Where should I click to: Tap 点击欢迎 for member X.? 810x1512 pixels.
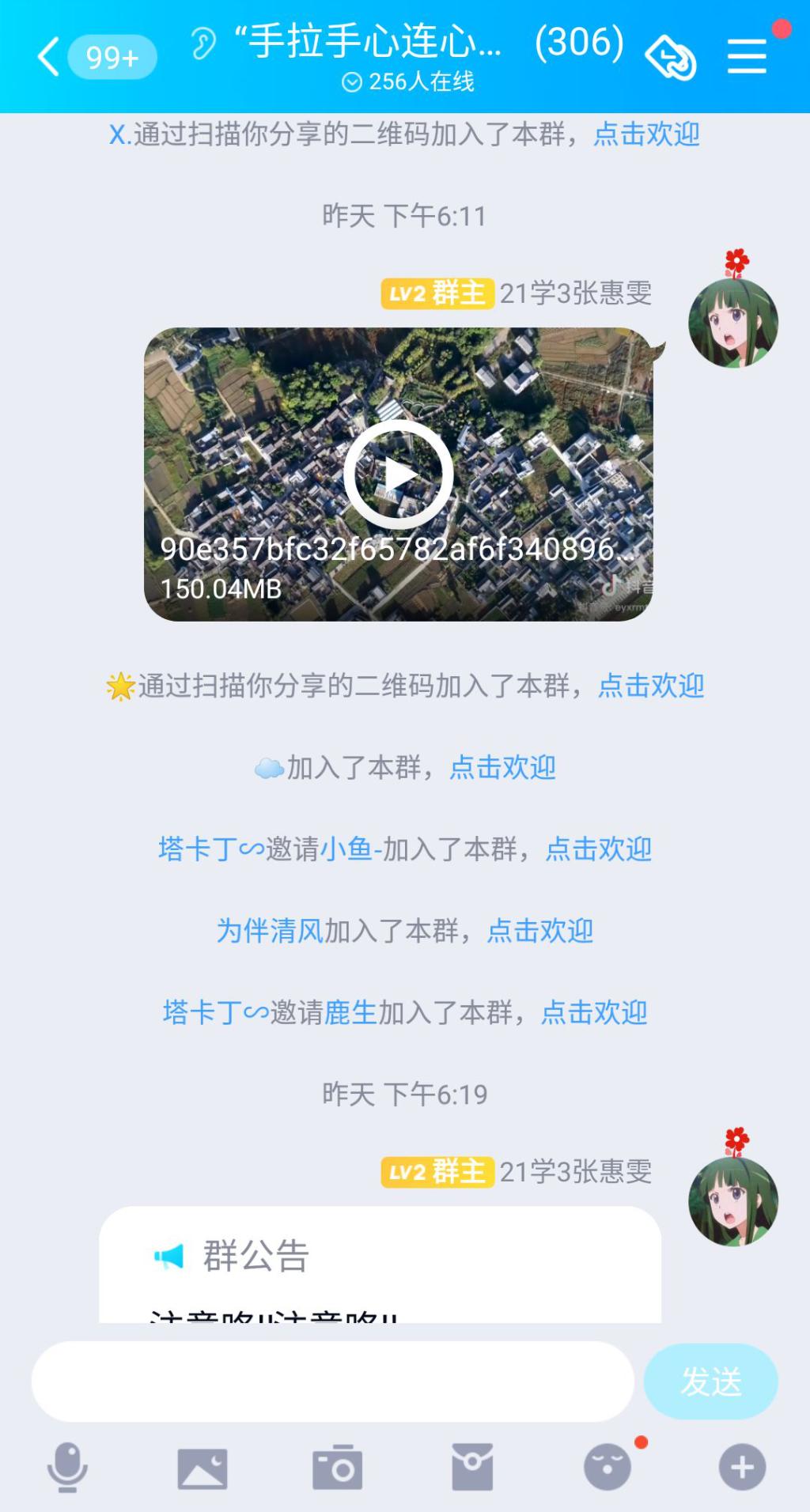point(646,134)
